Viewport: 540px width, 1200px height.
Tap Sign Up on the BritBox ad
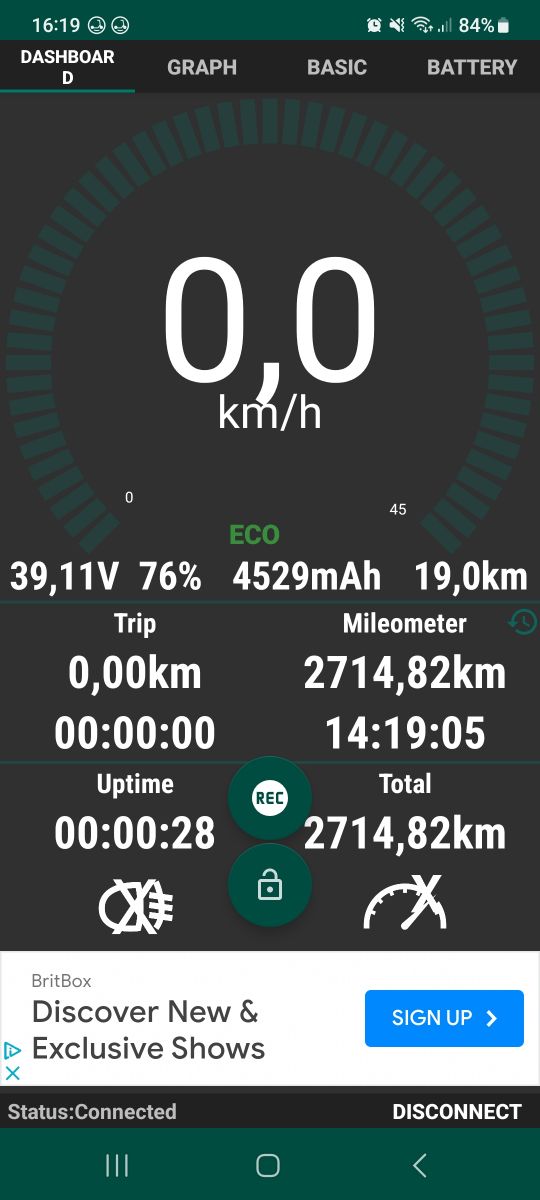coord(444,1018)
